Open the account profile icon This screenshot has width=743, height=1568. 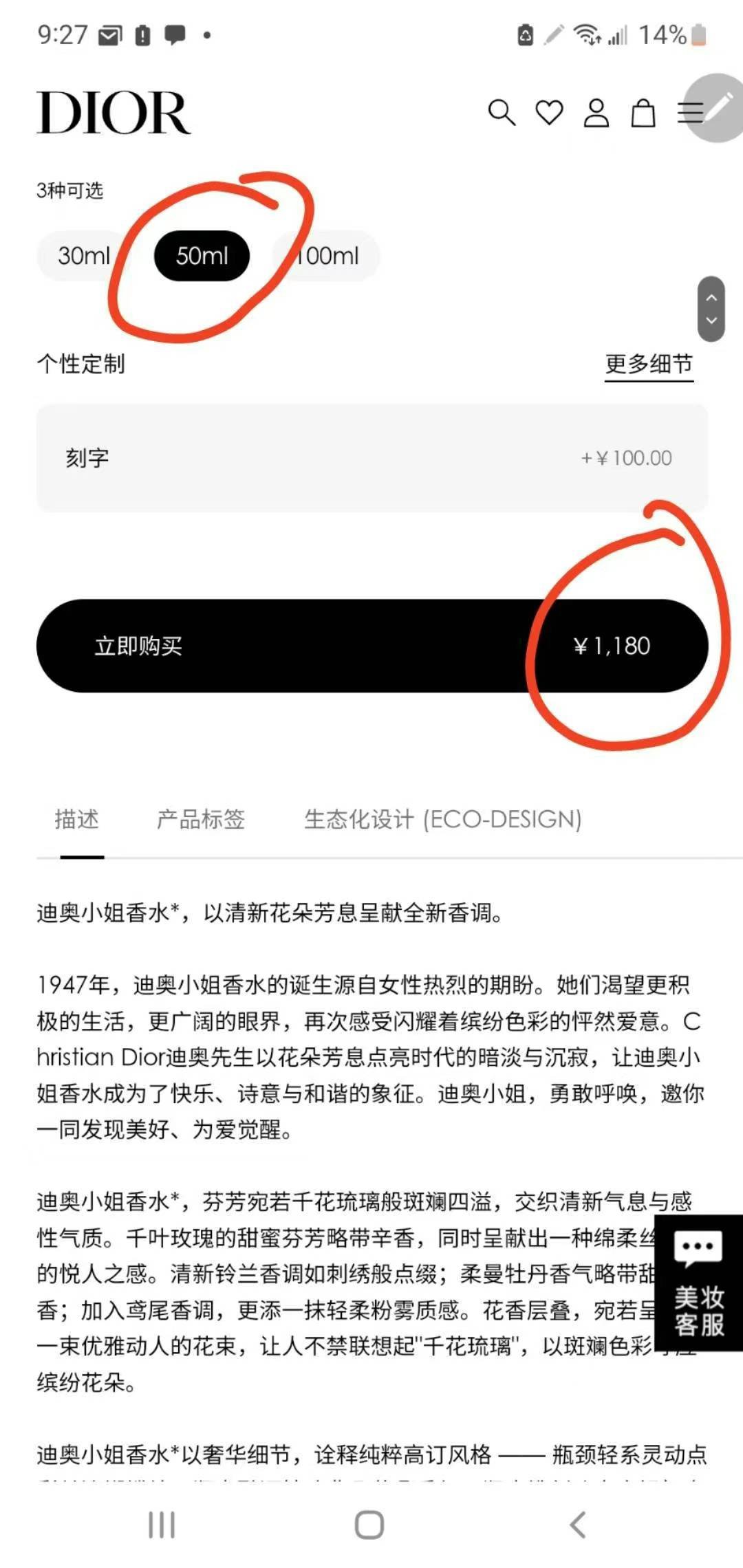pos(596,113)
